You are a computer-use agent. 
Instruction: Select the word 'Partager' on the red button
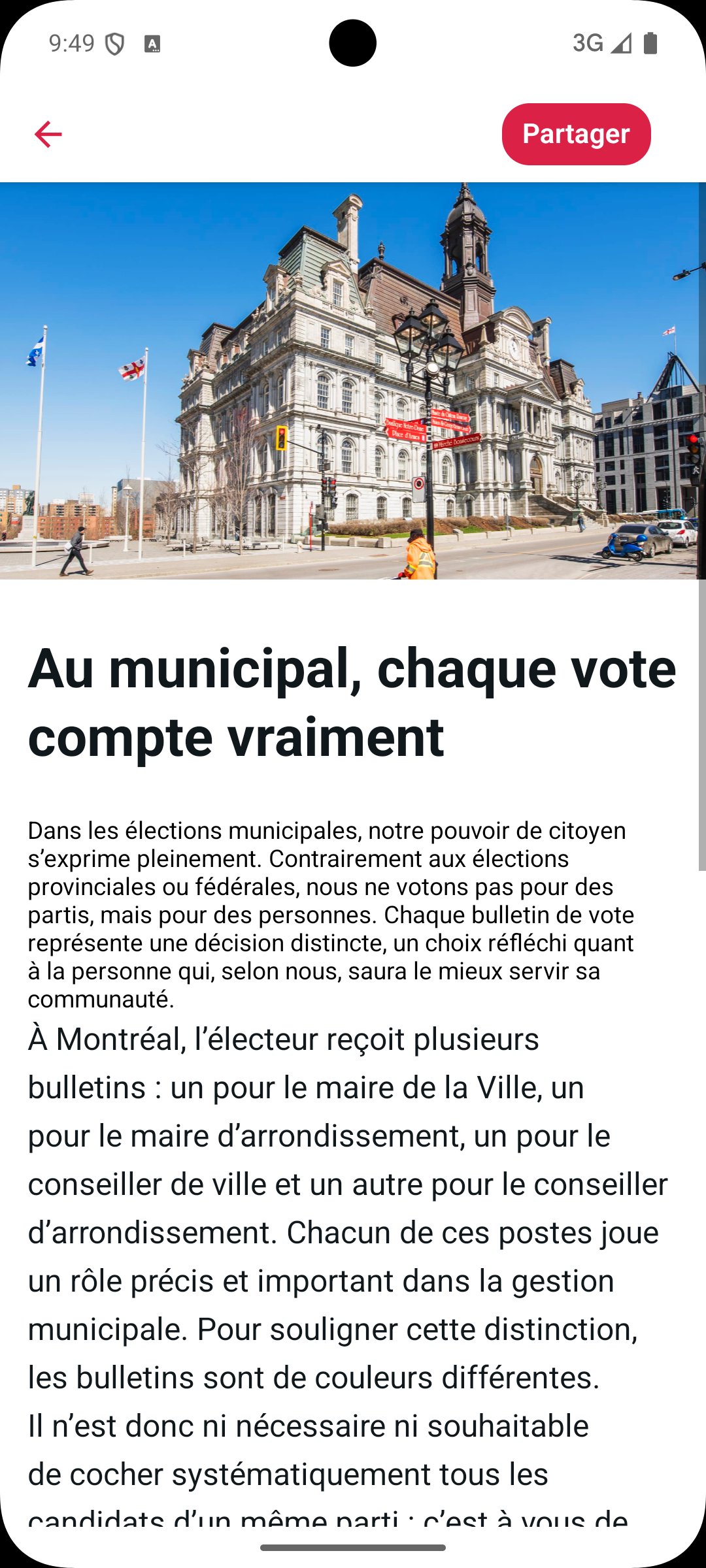point(576,134)
